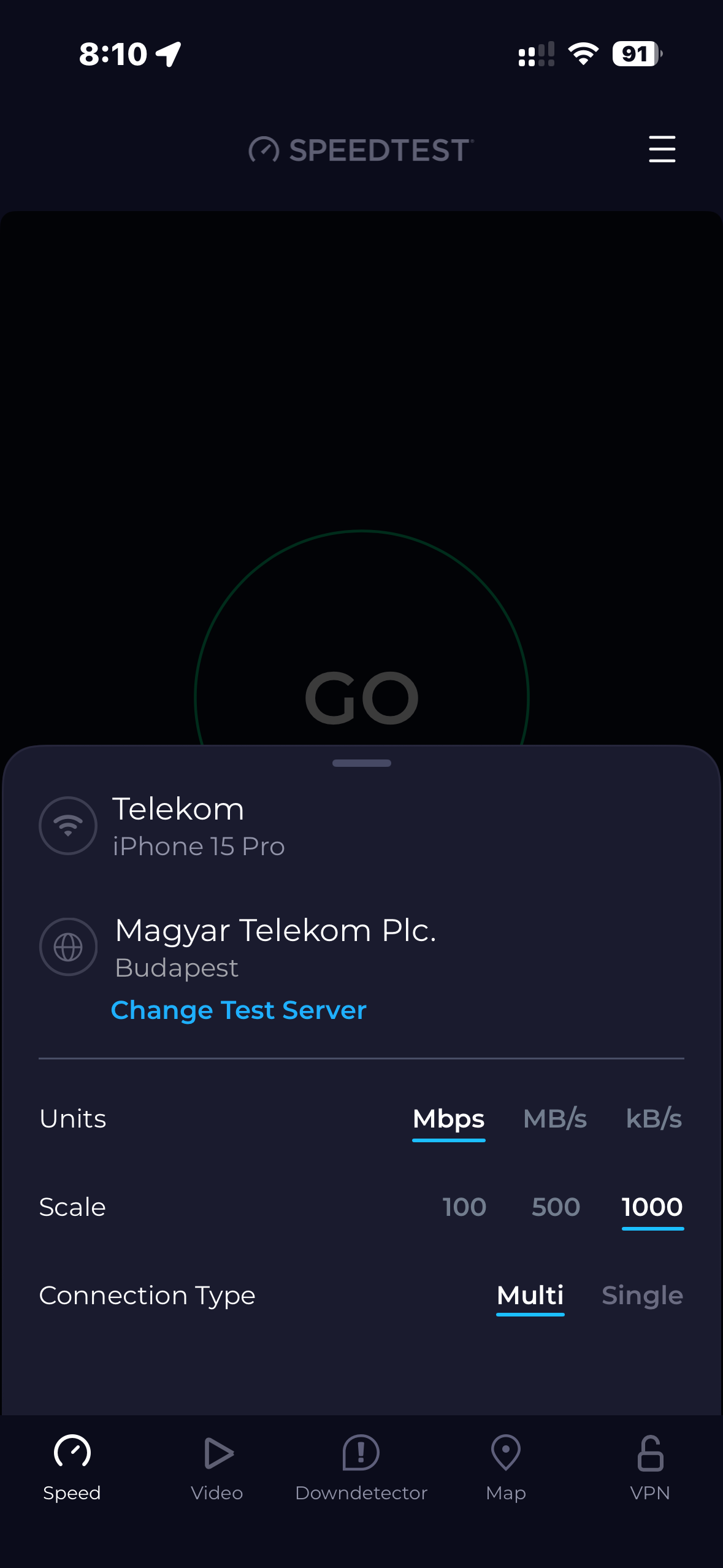The image size is (723, 1568).
Task: Open the Speed tab
Action: [72, 1467]
